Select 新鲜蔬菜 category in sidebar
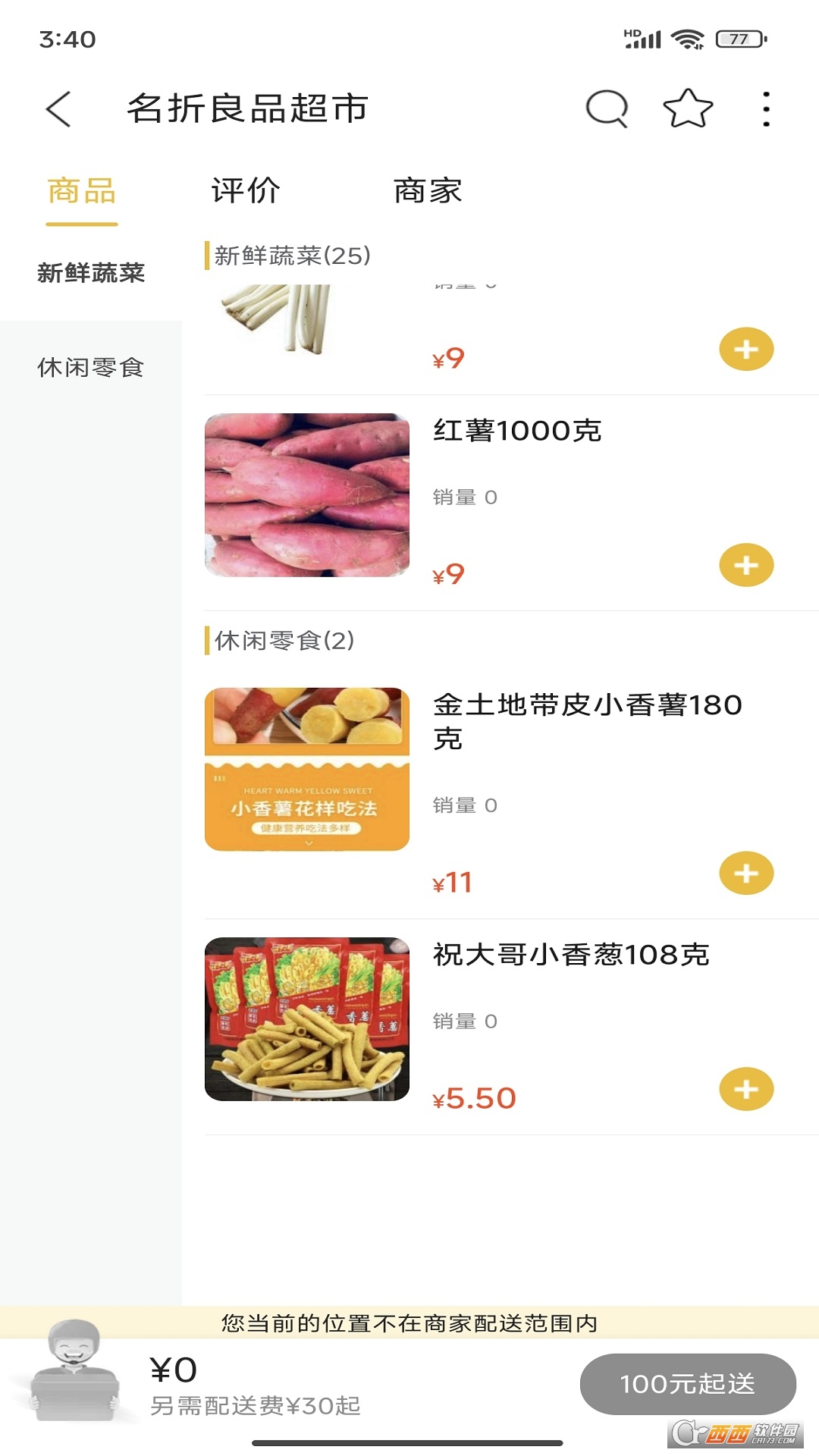This screenshot has height=1456, width=819. click(91, 273)
